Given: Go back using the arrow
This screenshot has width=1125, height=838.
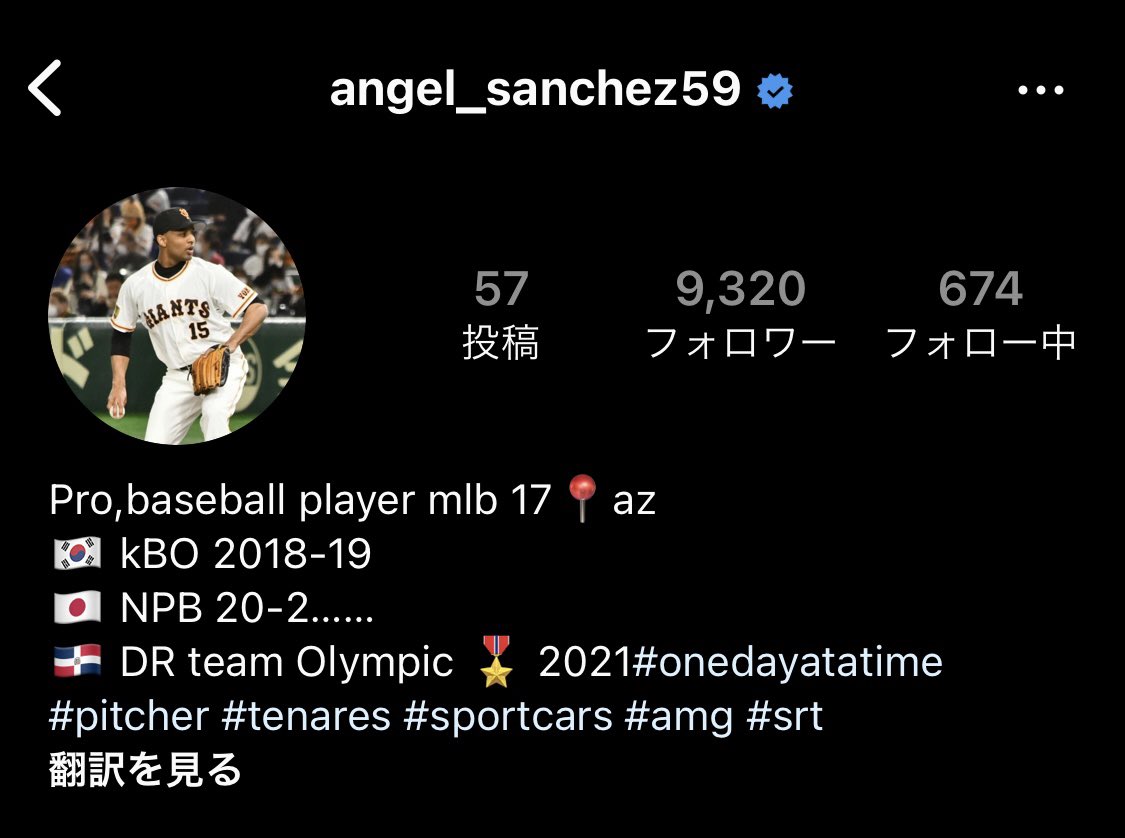Looking at the screenshot, I should click(45, 88).
